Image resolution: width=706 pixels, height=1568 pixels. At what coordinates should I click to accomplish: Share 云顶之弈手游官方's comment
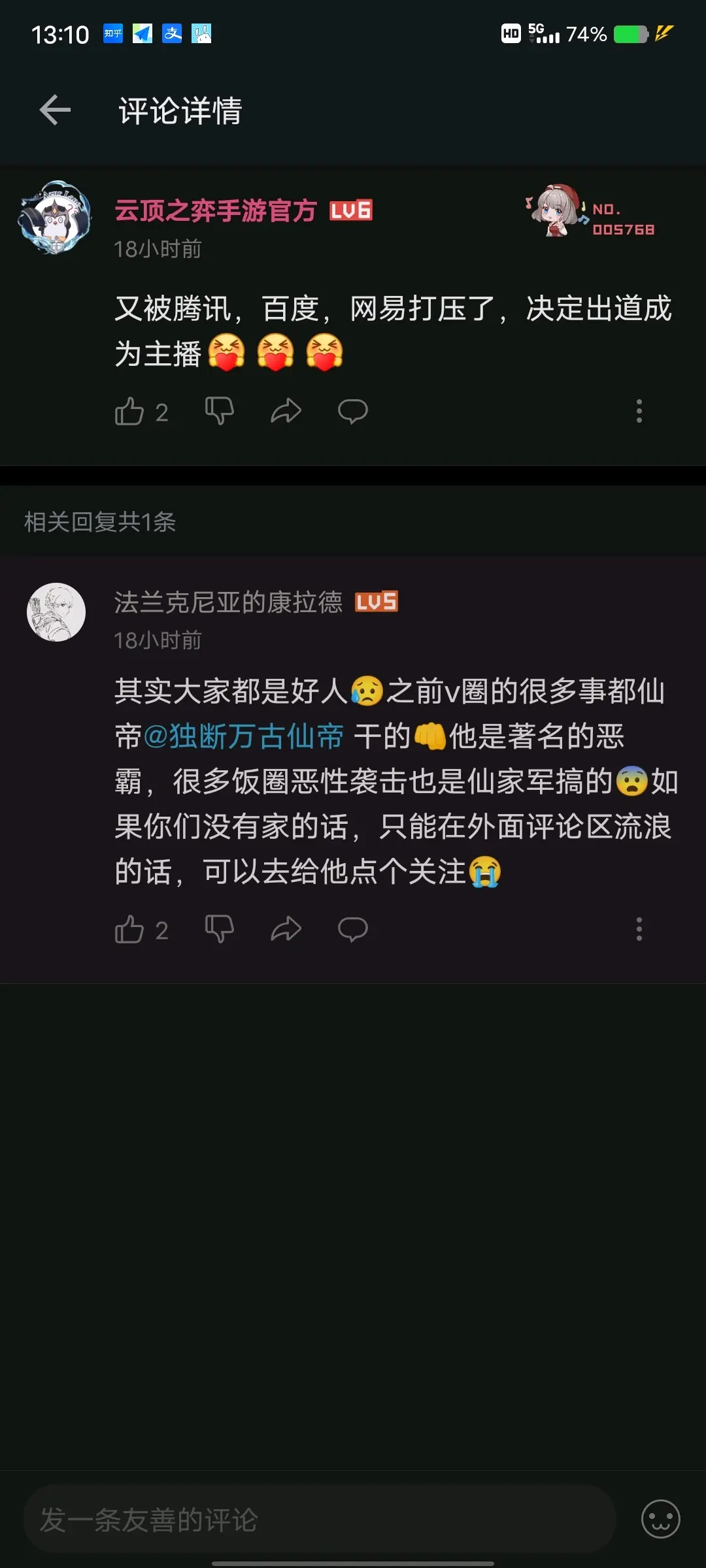pyautogui.click(x=286, y=411)
